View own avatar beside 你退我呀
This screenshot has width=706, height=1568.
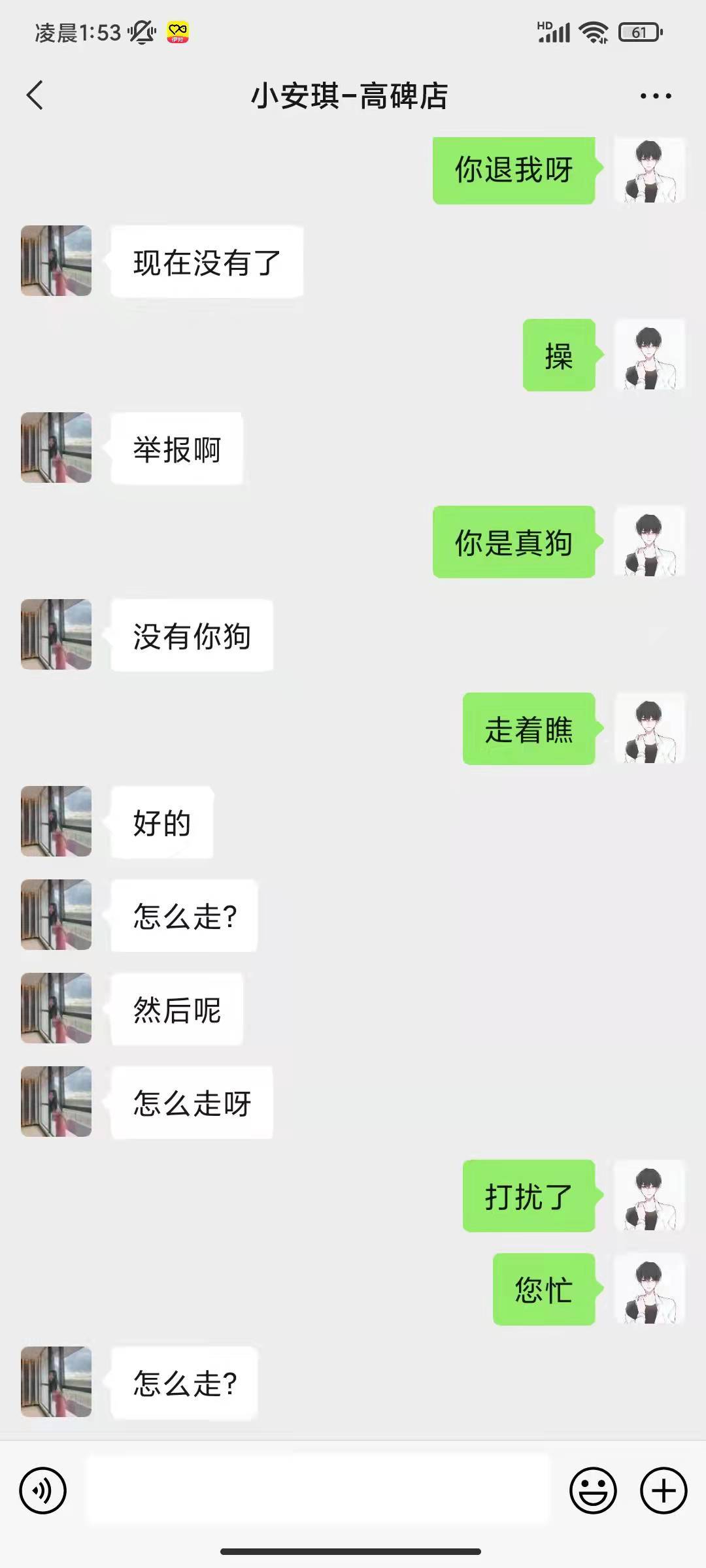(650, 171)
